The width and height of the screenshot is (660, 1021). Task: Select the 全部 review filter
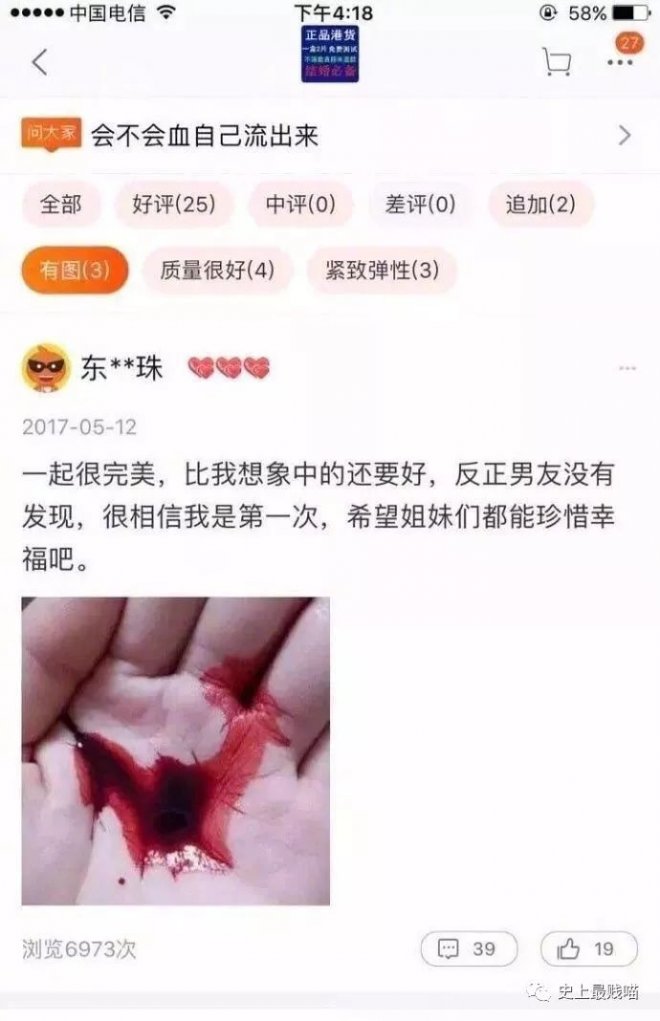pos(61,205)
